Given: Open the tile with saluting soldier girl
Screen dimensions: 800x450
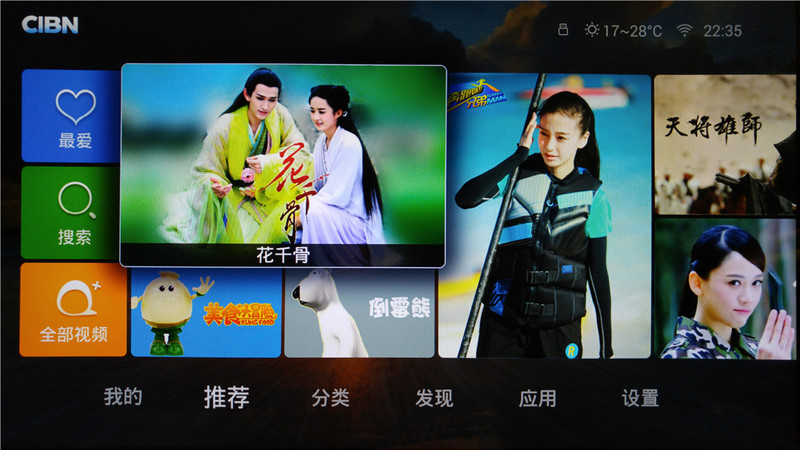Looking at the screenshot, I should [x=725, y=289].
